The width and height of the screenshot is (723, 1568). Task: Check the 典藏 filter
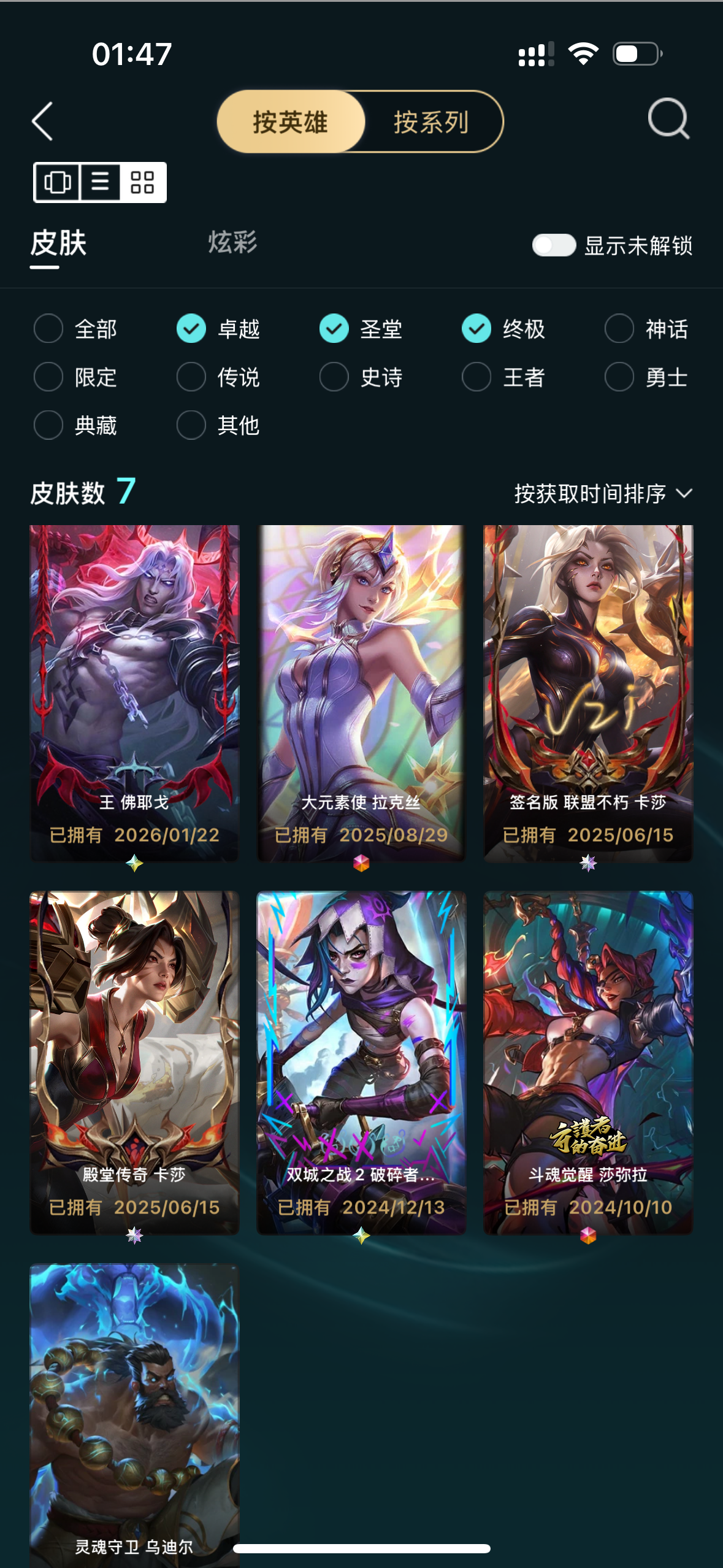48,425
